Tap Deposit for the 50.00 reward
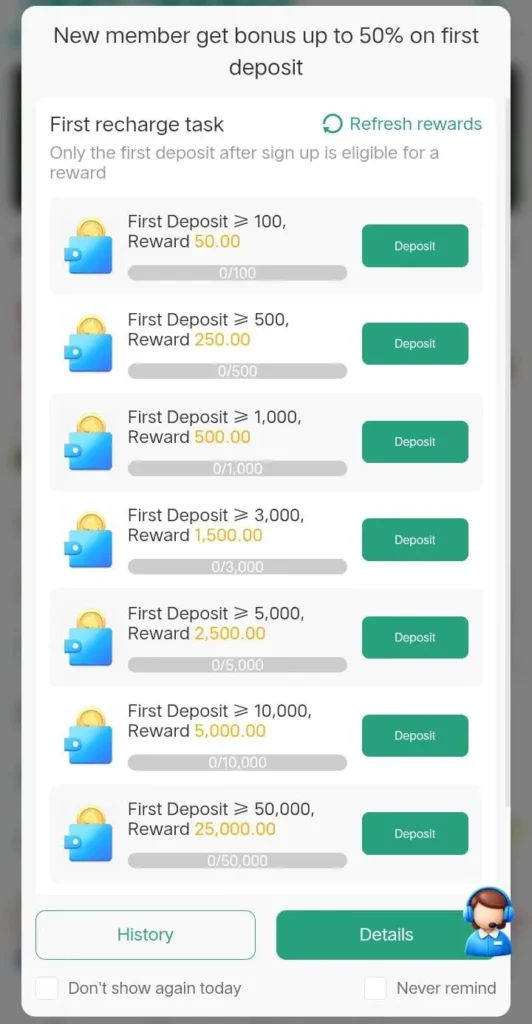Viewport: 532px width, 1024px height. [415, 246]
